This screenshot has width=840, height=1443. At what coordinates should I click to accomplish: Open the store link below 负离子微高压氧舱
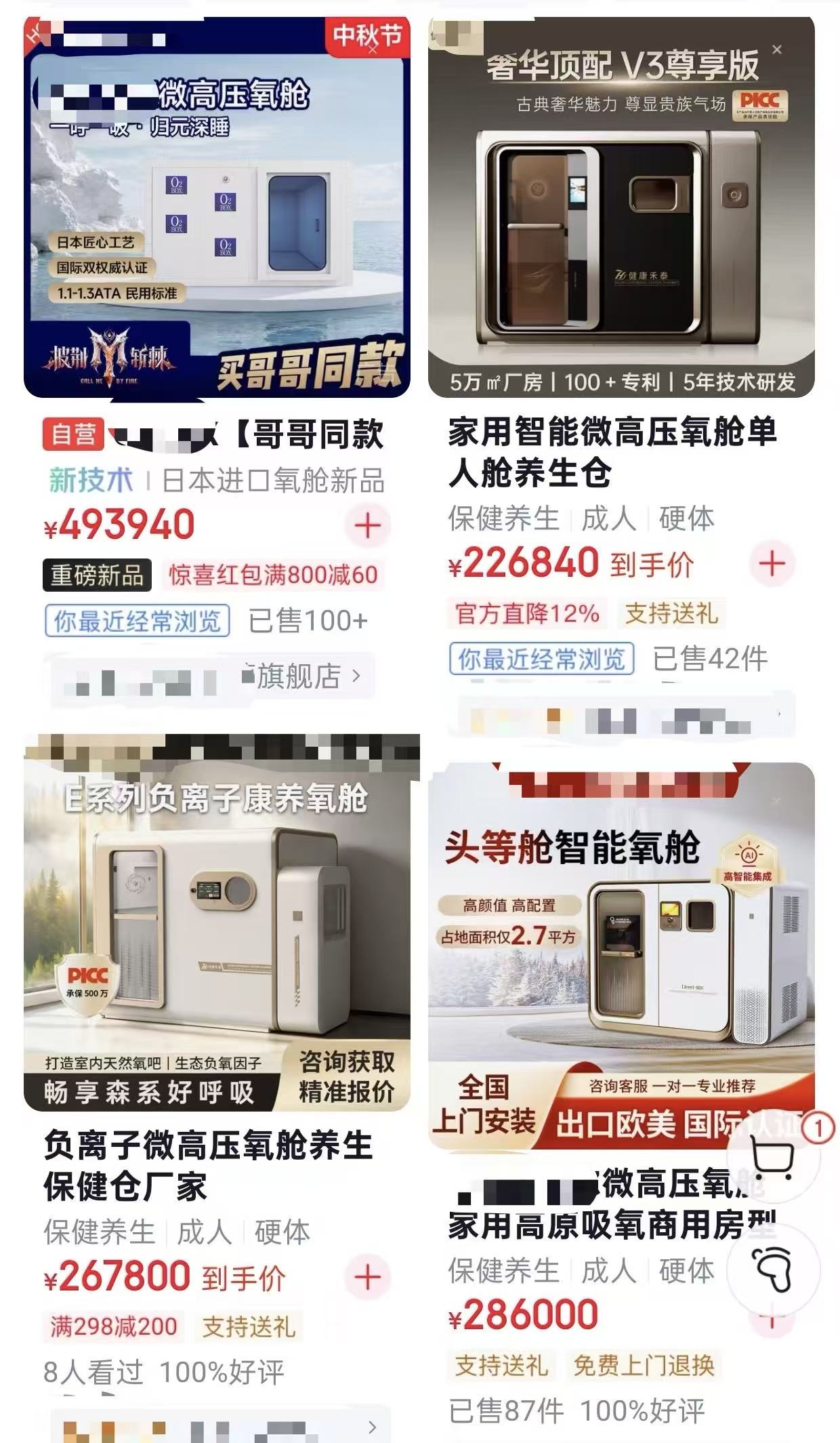pyautogui.click(x=220, y=1426)
